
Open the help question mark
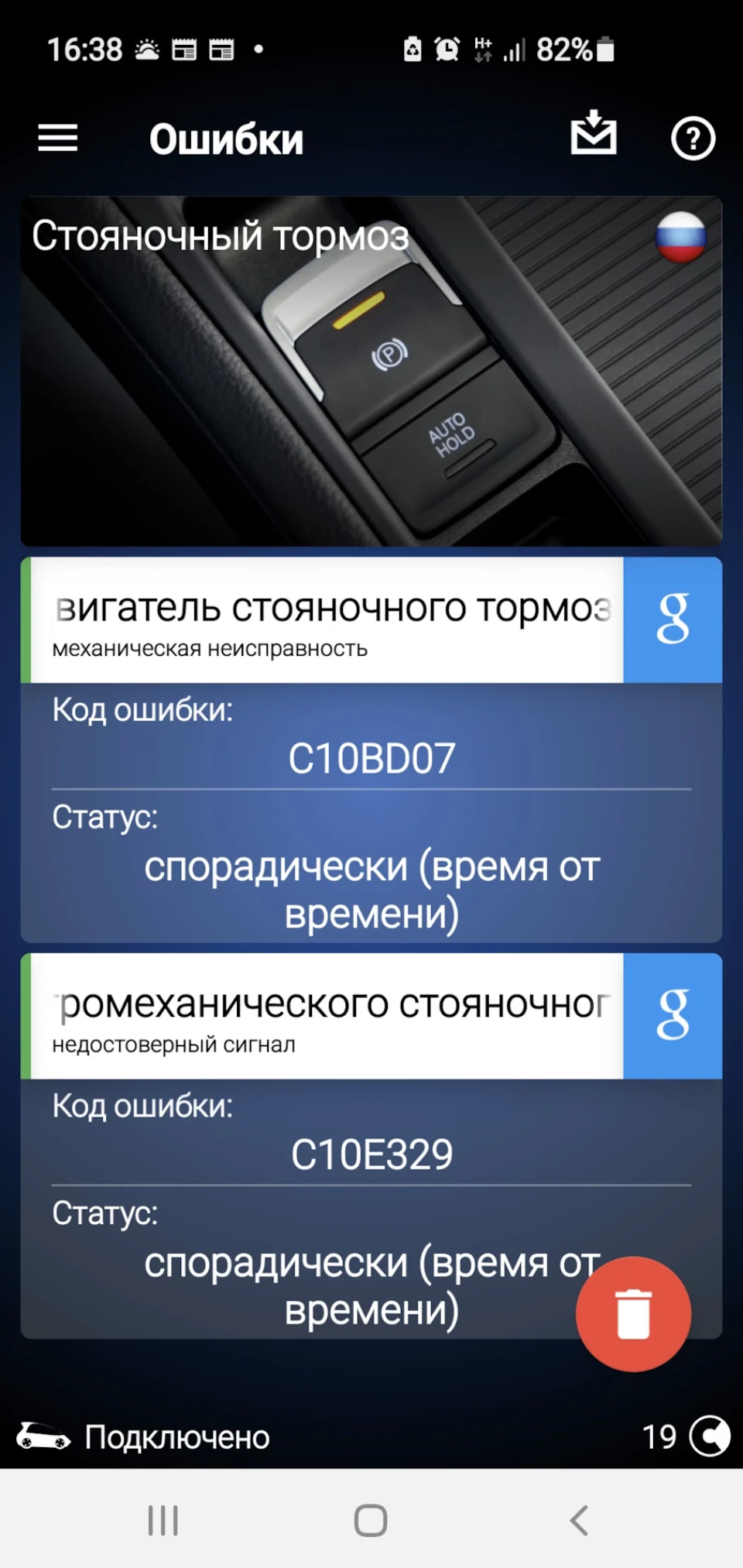tap(693, 139)
